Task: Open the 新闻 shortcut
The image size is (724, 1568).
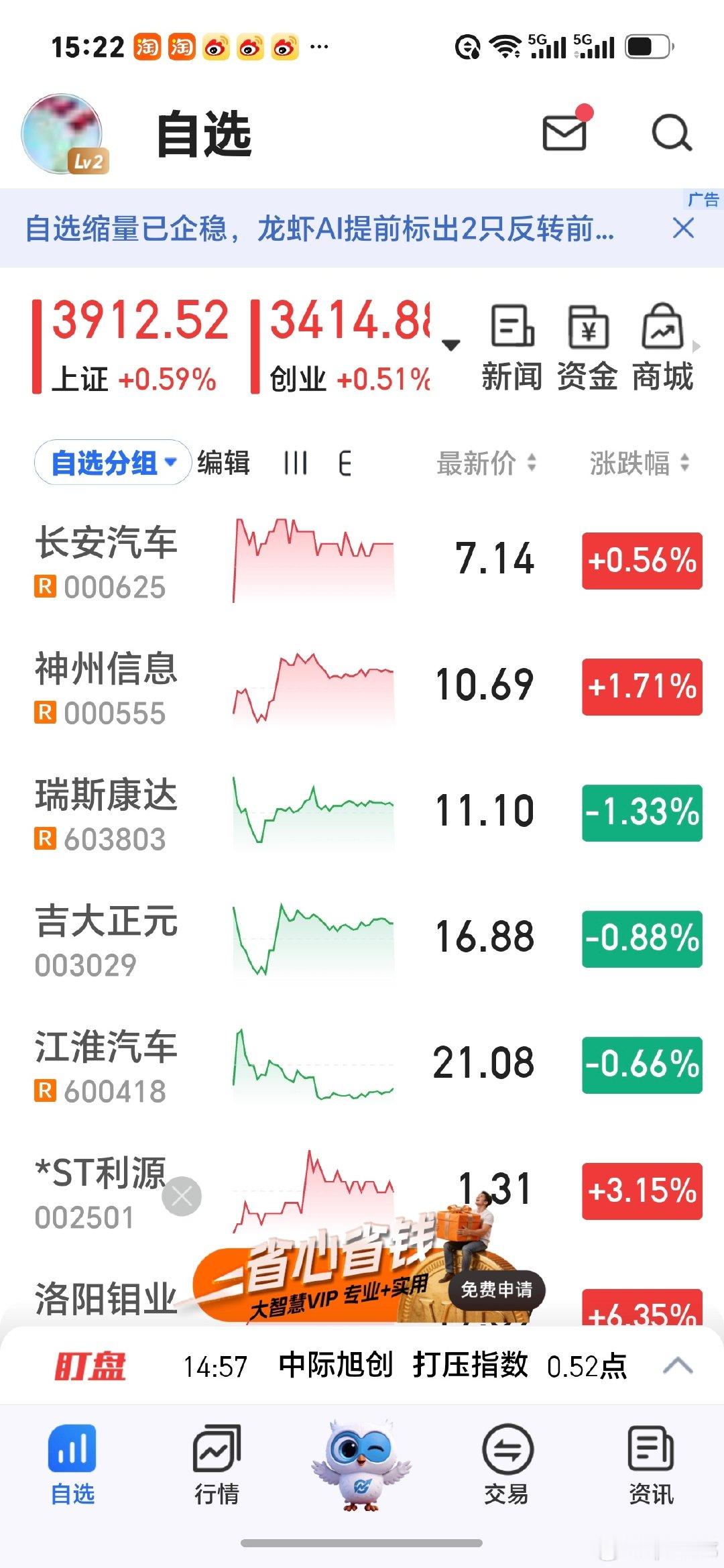Action: pos(512,349)
